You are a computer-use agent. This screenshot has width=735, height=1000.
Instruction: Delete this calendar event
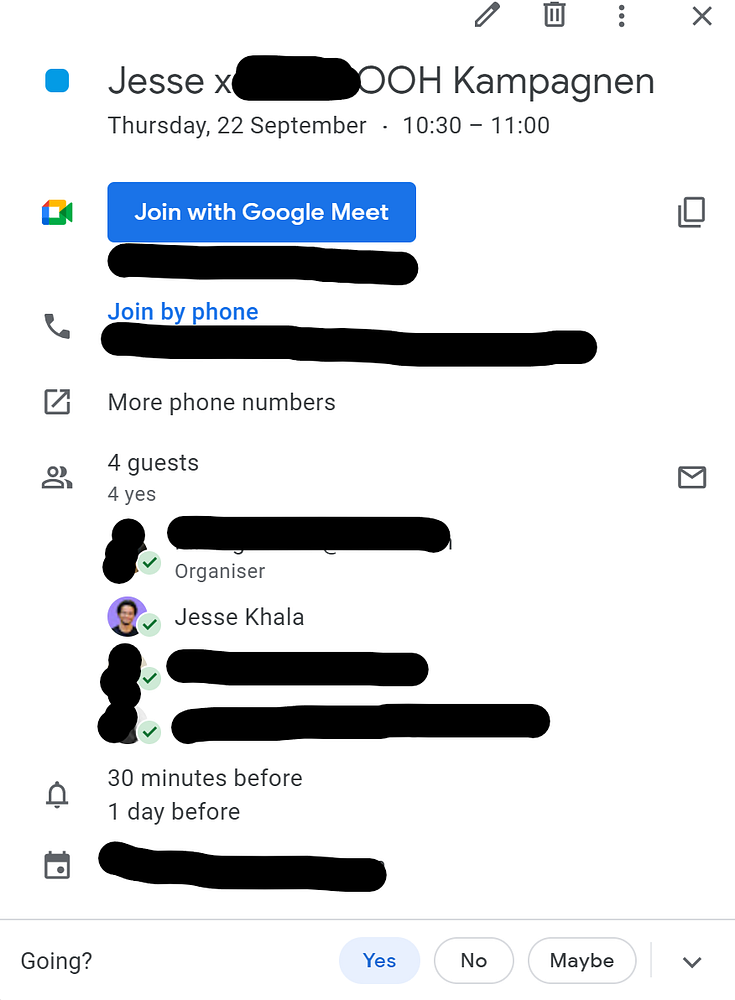point(554,16)
